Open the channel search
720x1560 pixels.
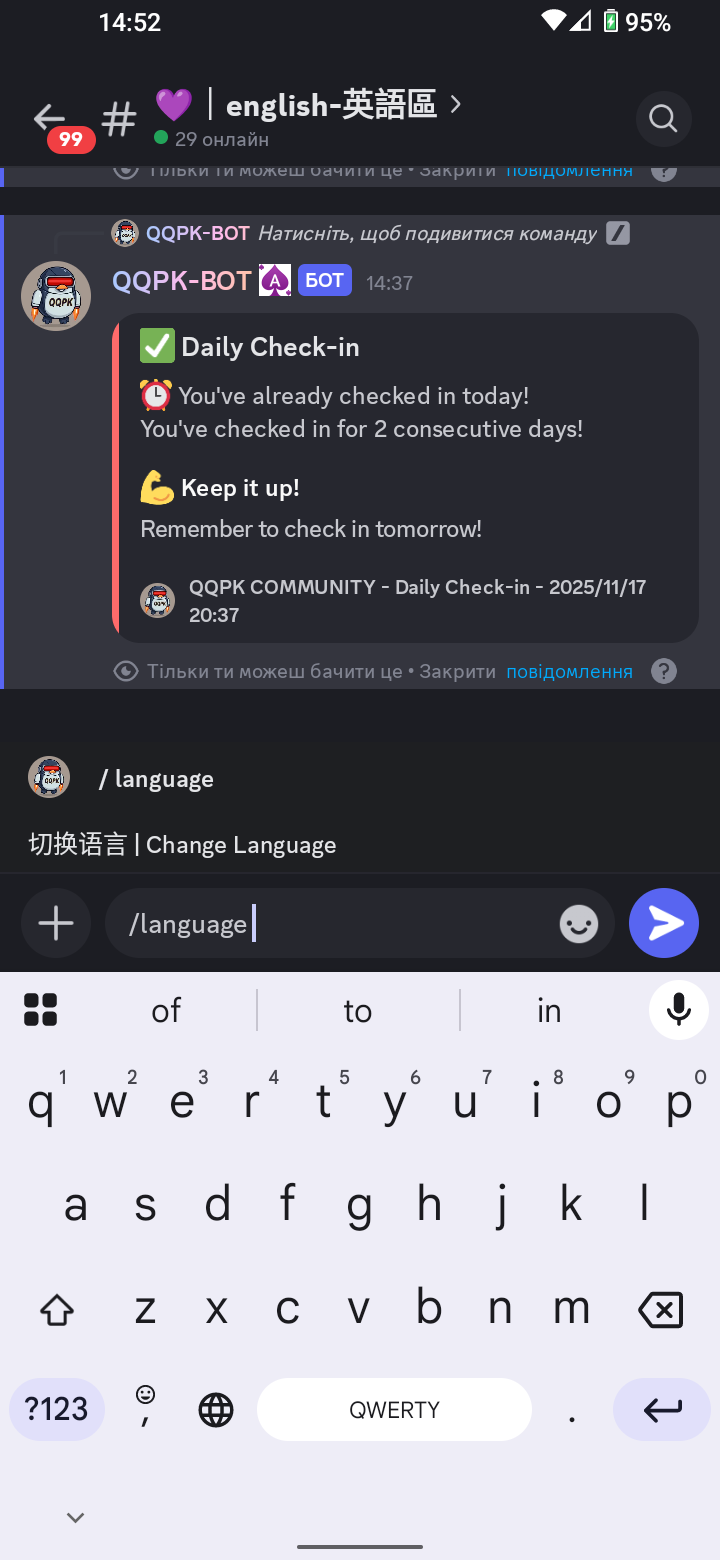click(x=663, y=119)
